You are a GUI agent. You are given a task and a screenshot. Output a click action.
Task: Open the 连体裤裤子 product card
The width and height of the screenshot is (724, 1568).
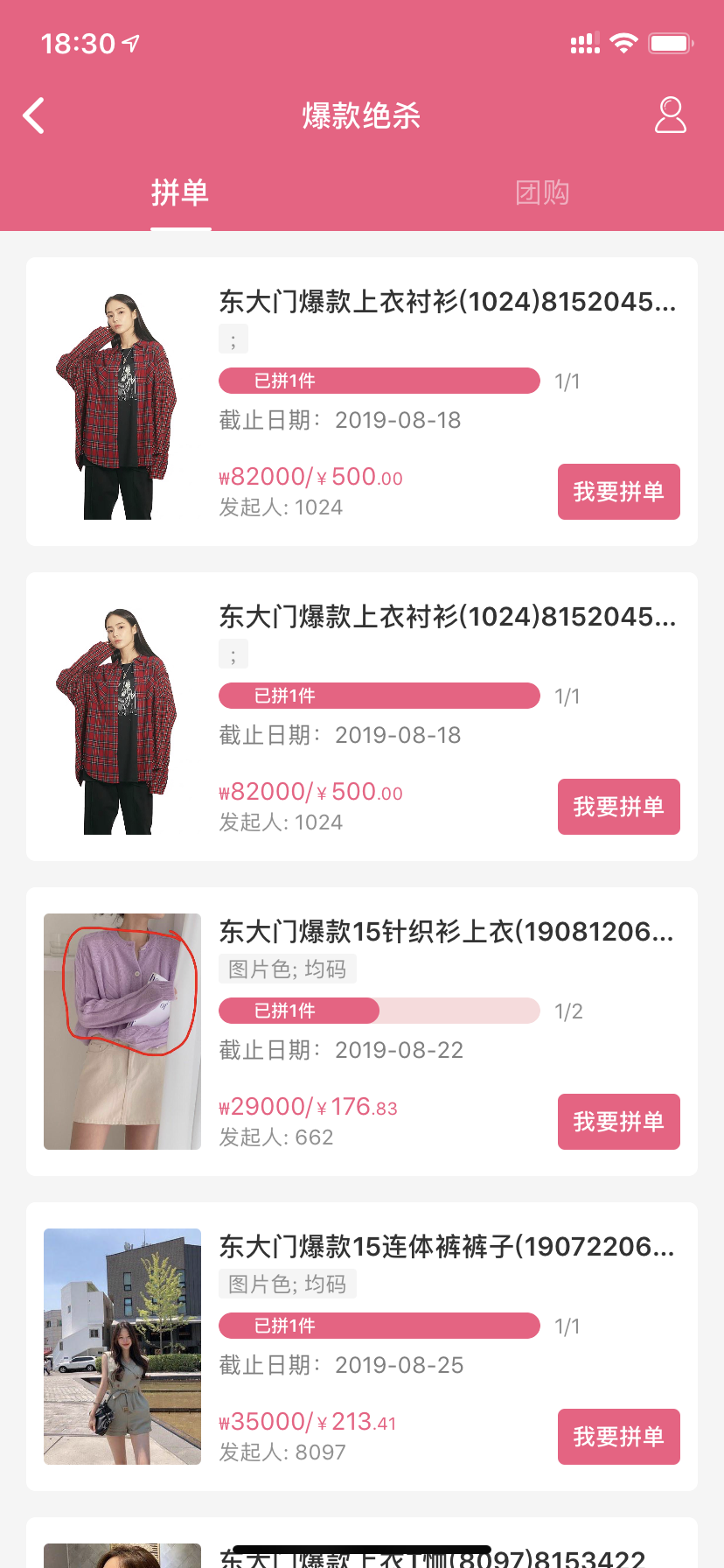(362, 1347)
